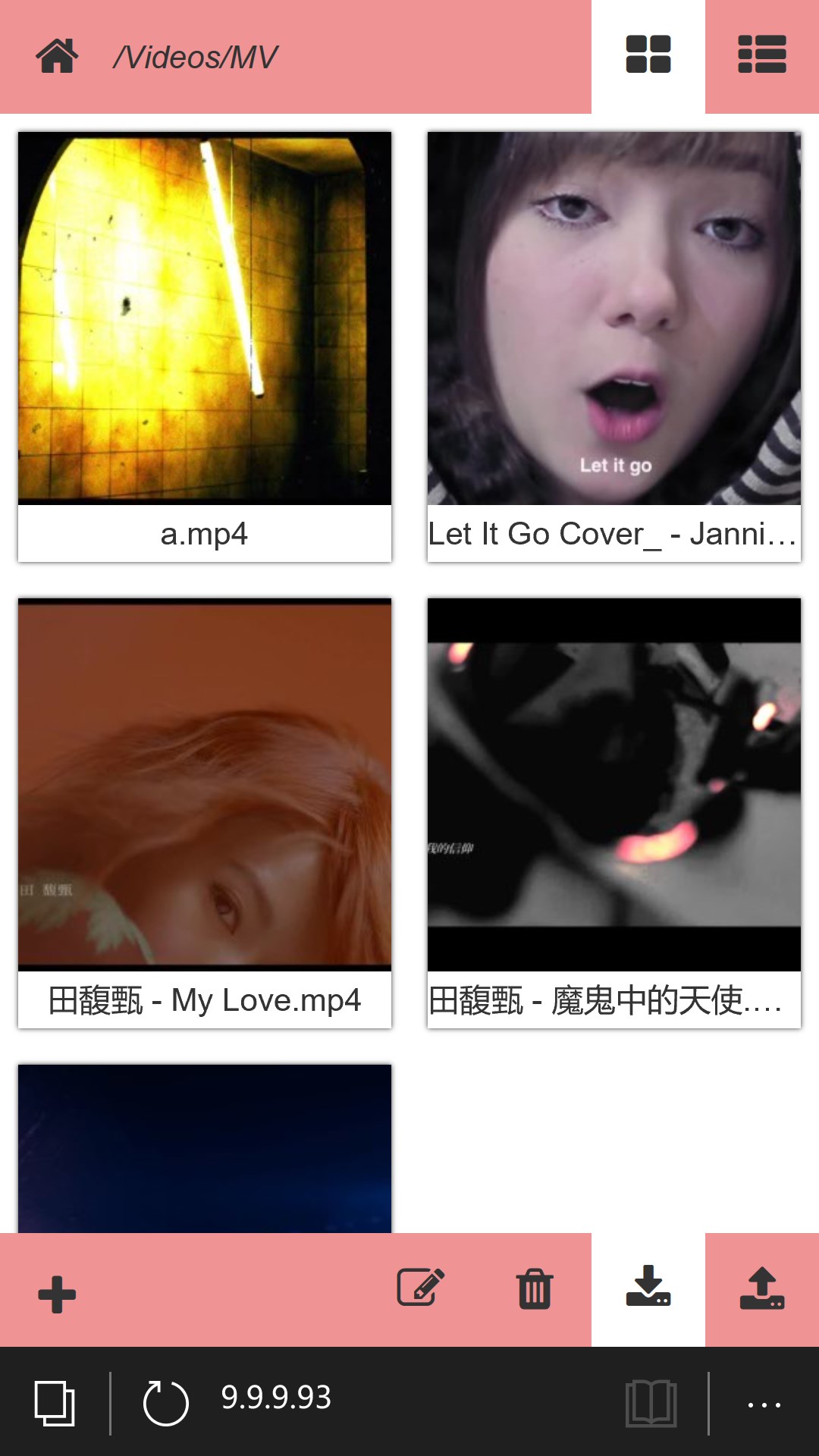819x1456 pixels.
Task: Tap the delete trash icon
Action: (x=535, y=1289)
